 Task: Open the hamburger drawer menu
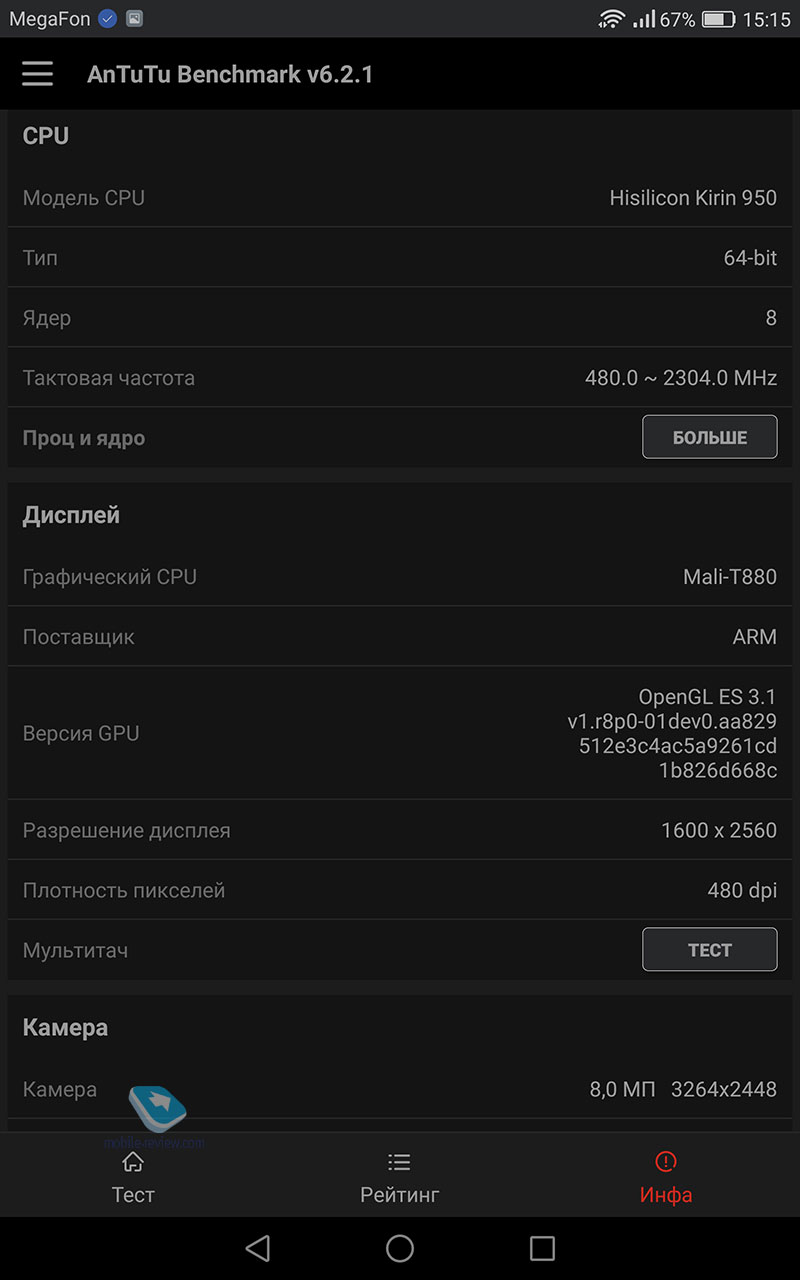tap(38, 74)
